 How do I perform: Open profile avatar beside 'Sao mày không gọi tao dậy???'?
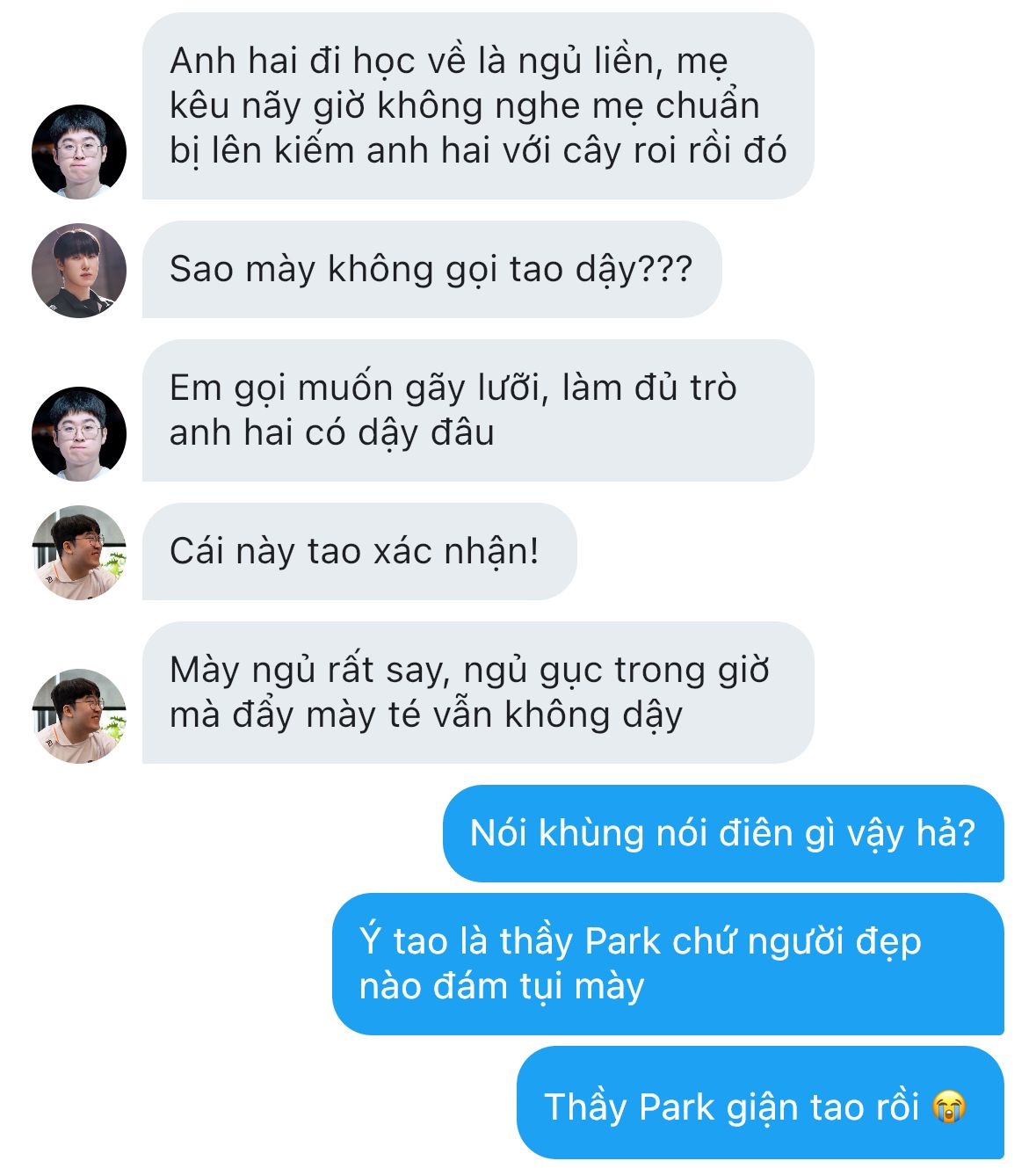[79, 271]
